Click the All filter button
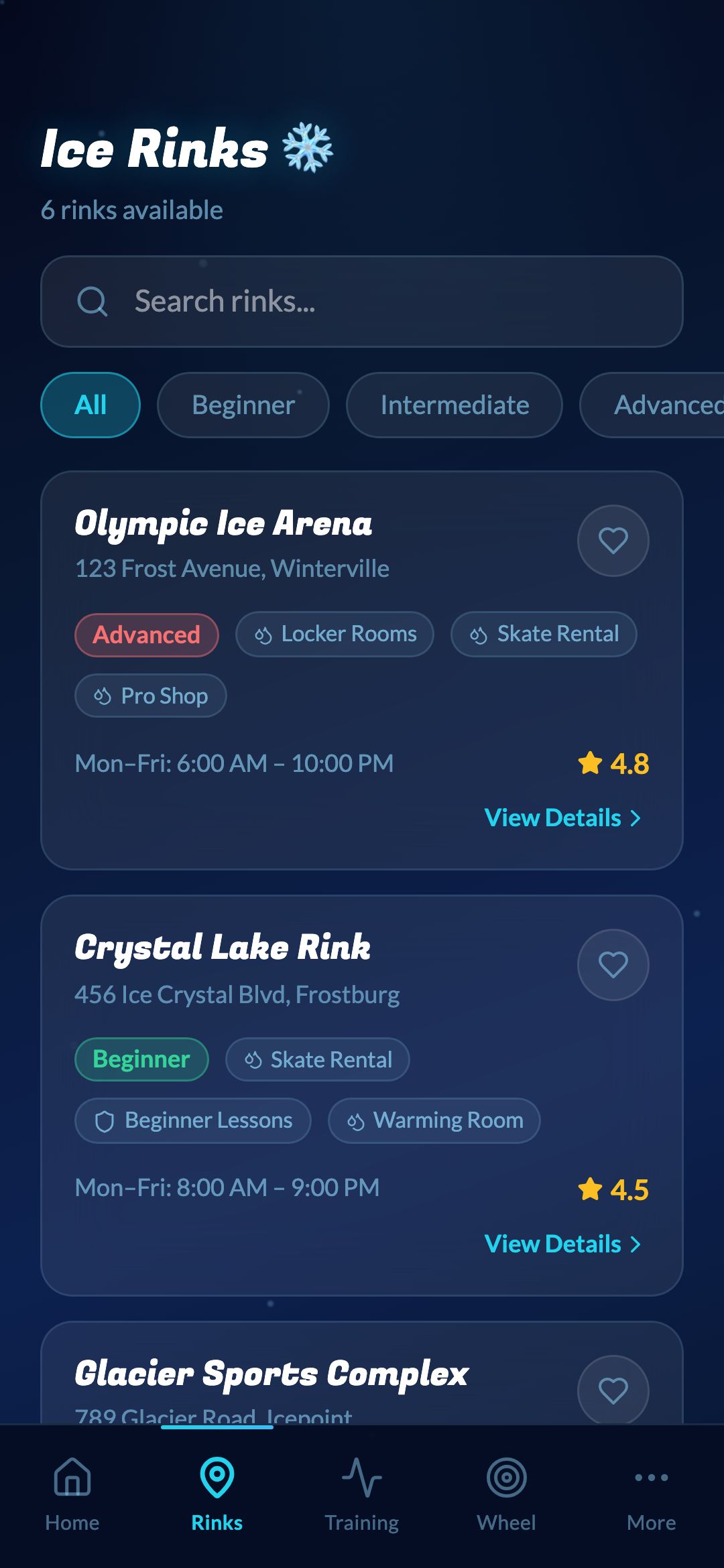Viewport: 724px width, 1568px height. [90, 405]
